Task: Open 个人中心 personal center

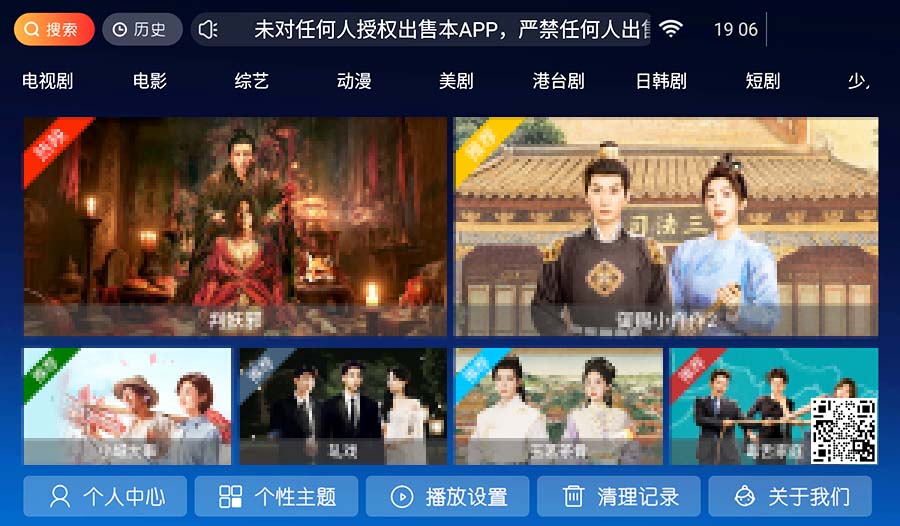Action: (105, 496)
